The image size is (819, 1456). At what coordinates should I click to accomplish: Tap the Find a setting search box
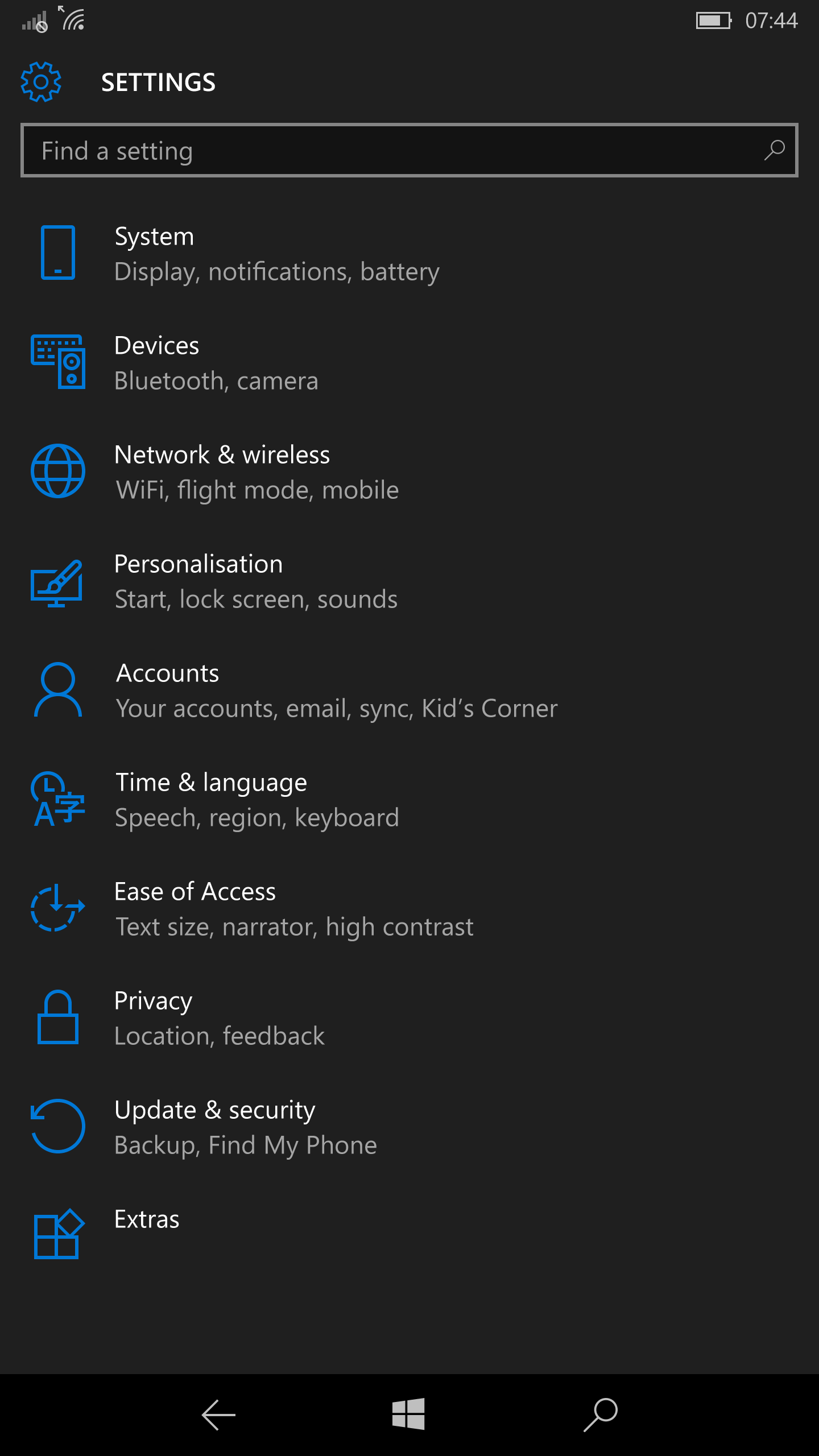409,151
